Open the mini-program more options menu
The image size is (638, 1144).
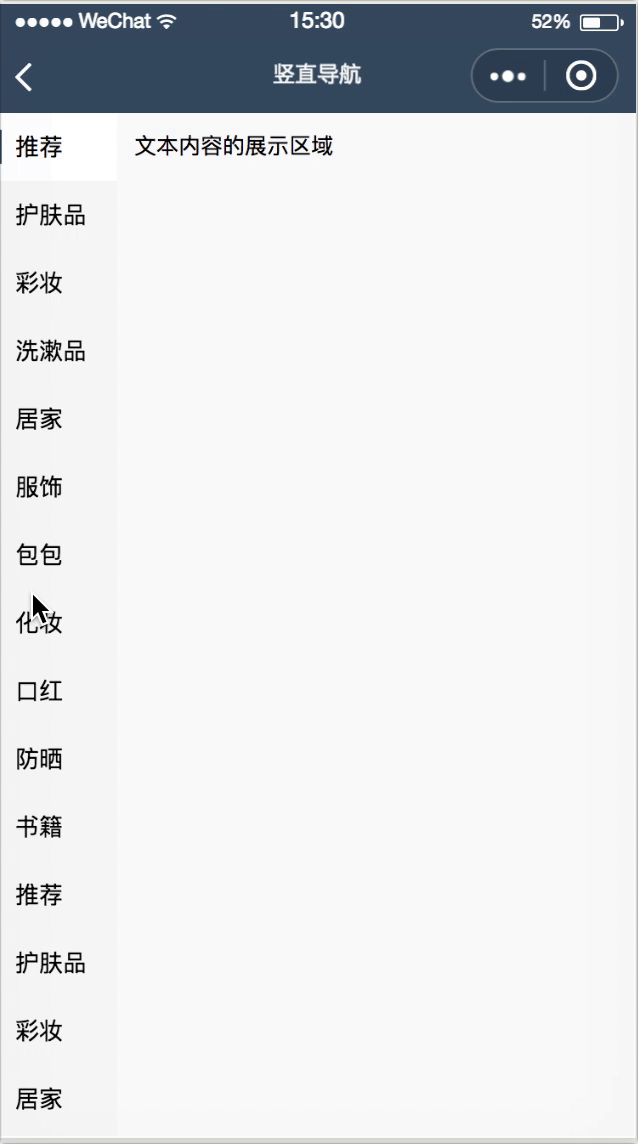tap(508, 76)
